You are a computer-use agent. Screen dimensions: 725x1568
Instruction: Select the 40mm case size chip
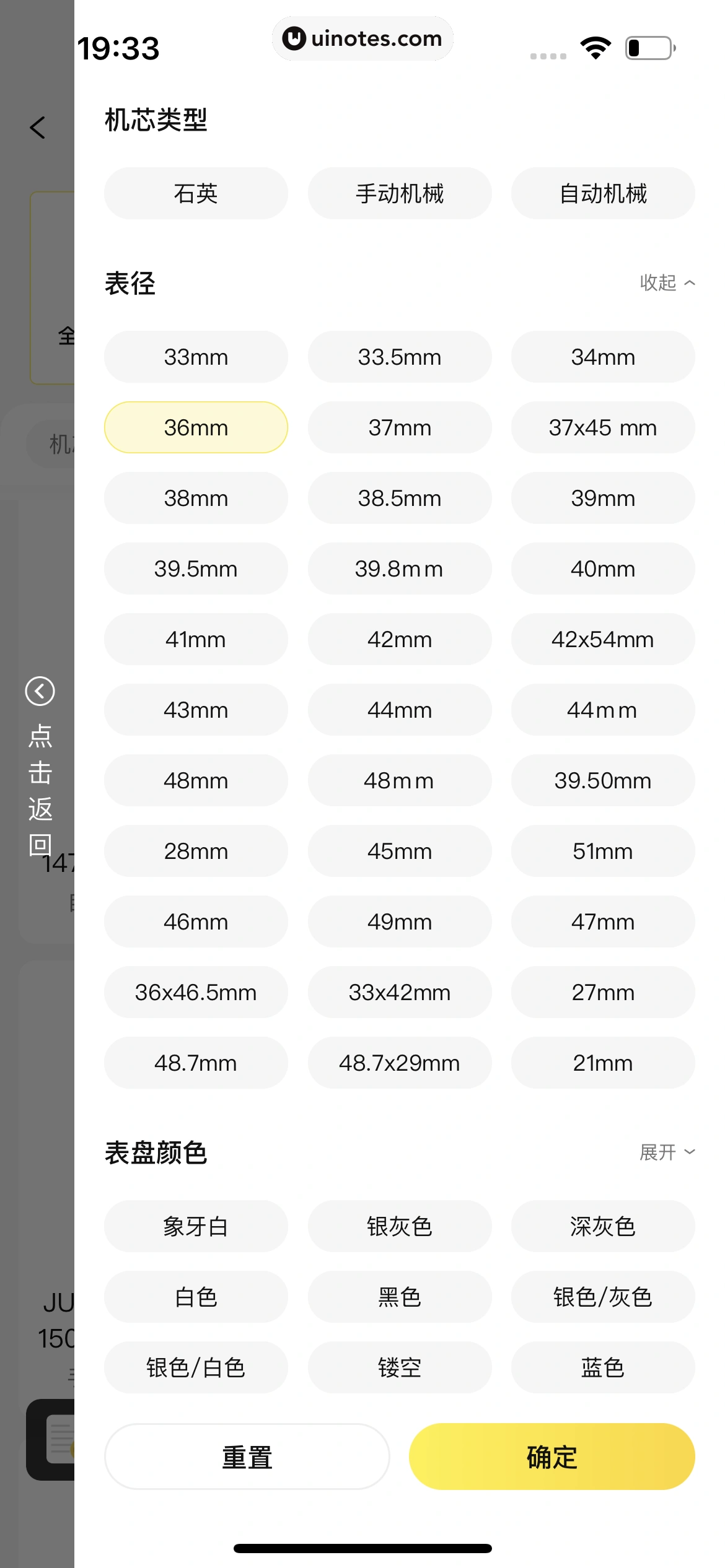point(603,568)
